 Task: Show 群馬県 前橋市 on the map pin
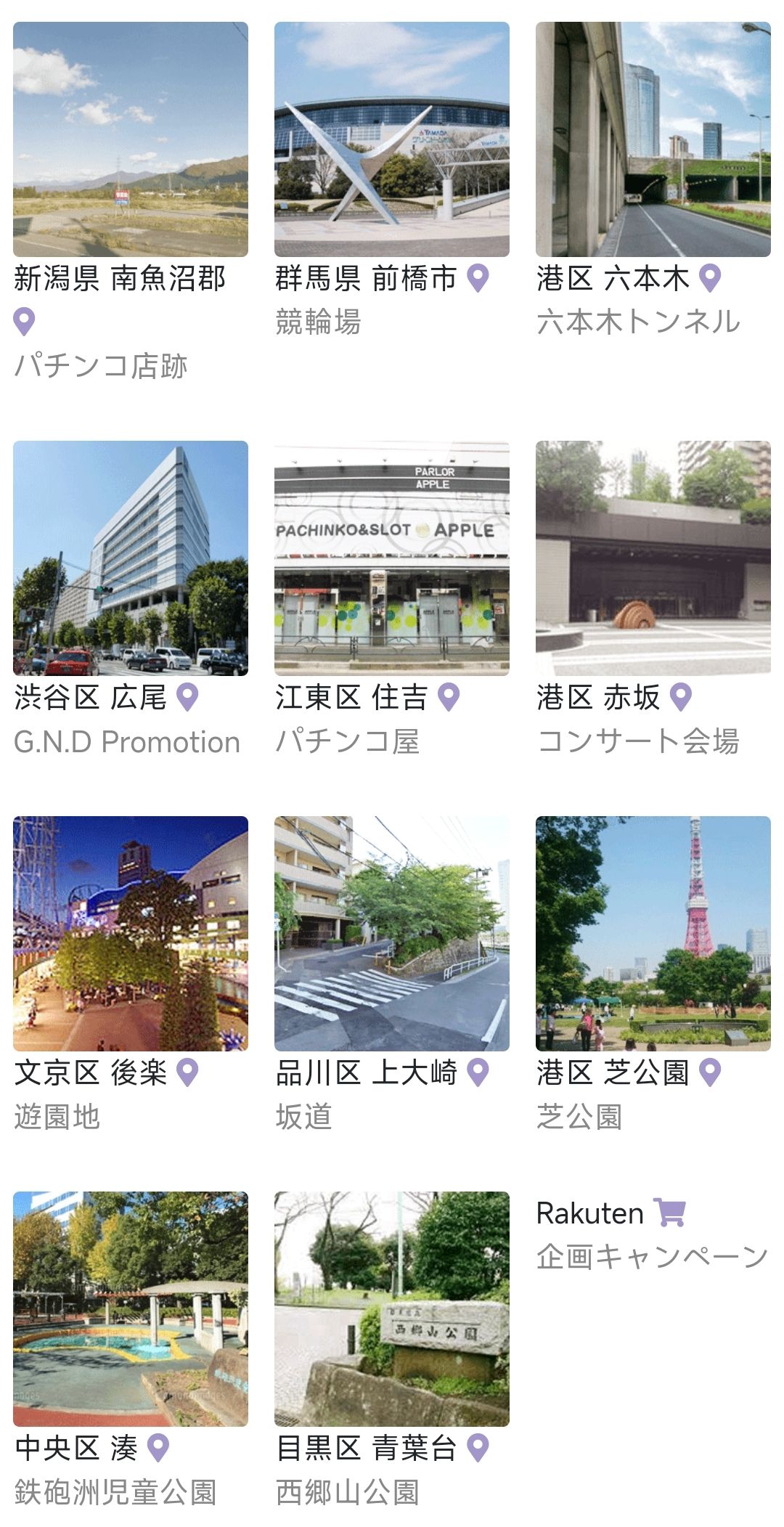(478, 278)
